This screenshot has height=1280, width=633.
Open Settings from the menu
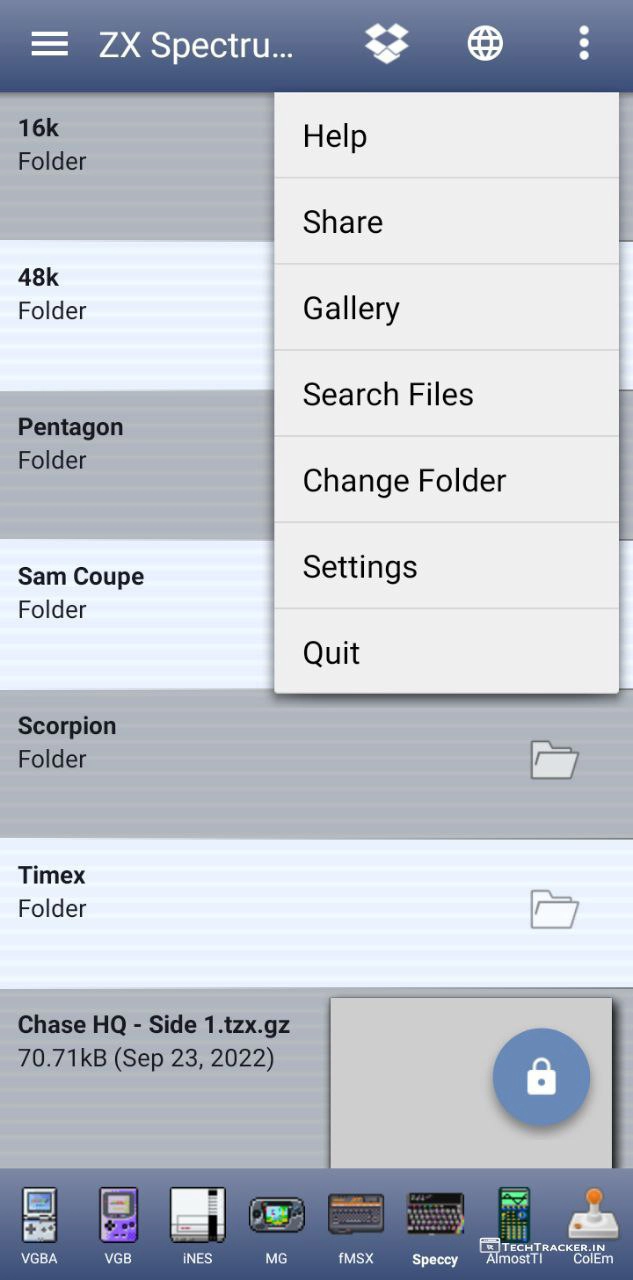click(446, 566)
